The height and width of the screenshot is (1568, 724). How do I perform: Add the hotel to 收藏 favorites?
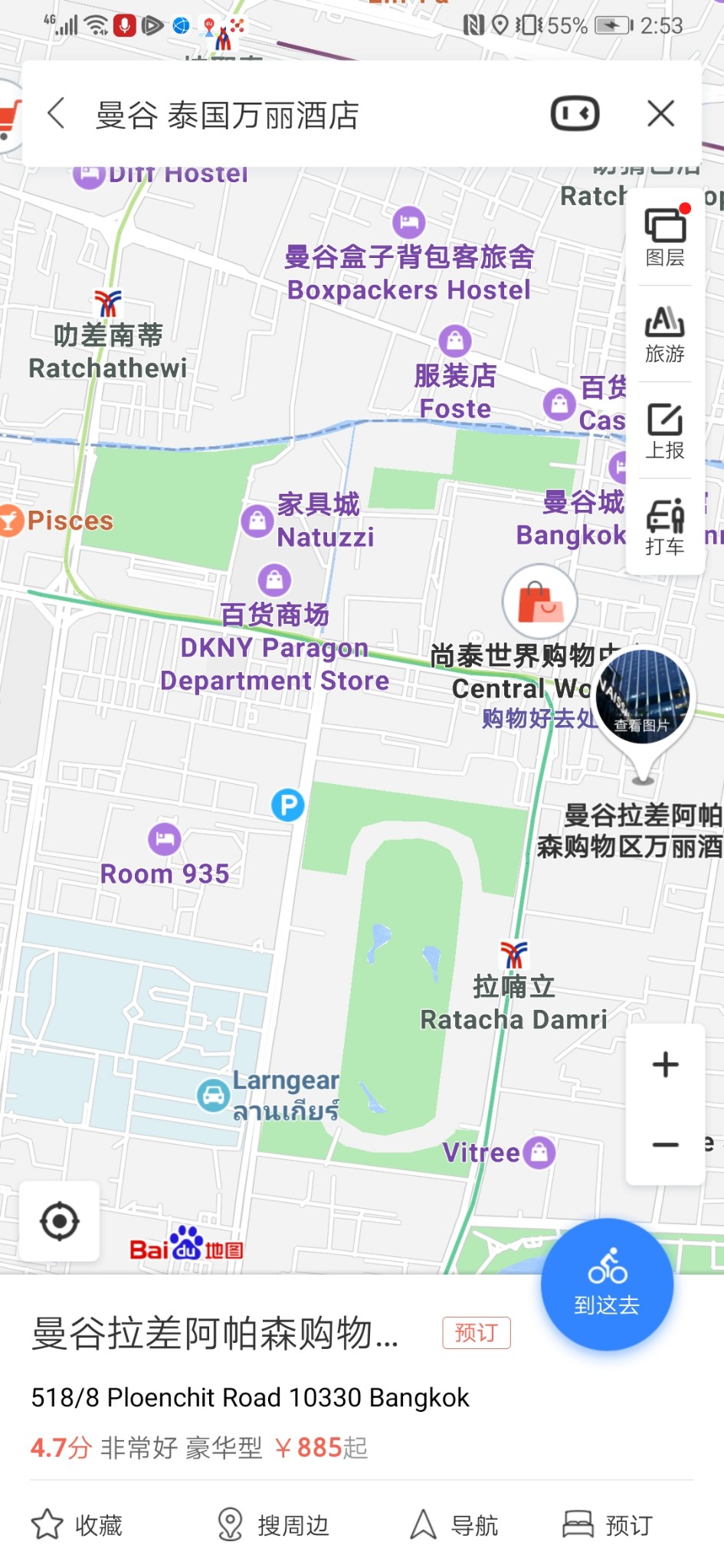77,1525
